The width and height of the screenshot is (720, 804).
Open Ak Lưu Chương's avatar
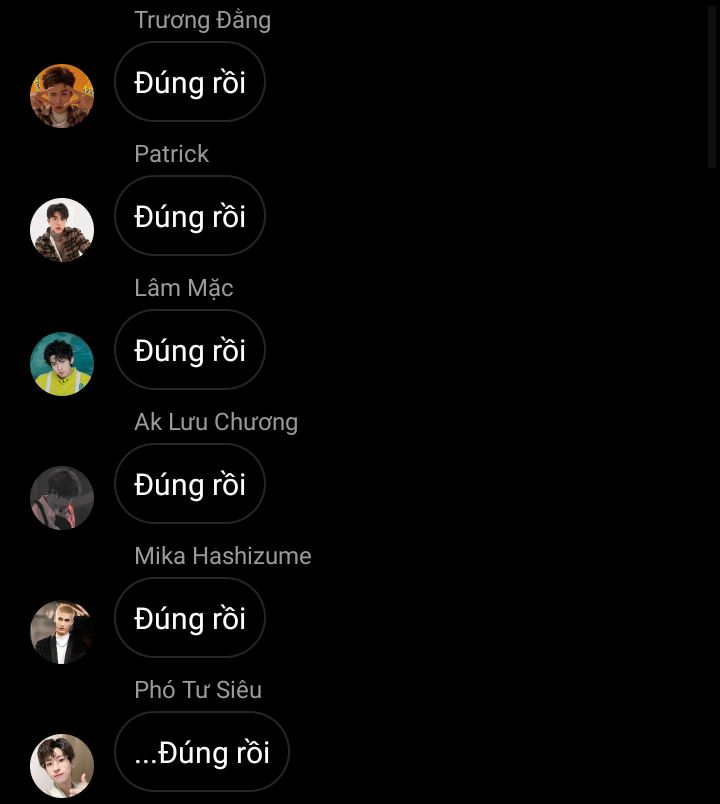(62, 498)
